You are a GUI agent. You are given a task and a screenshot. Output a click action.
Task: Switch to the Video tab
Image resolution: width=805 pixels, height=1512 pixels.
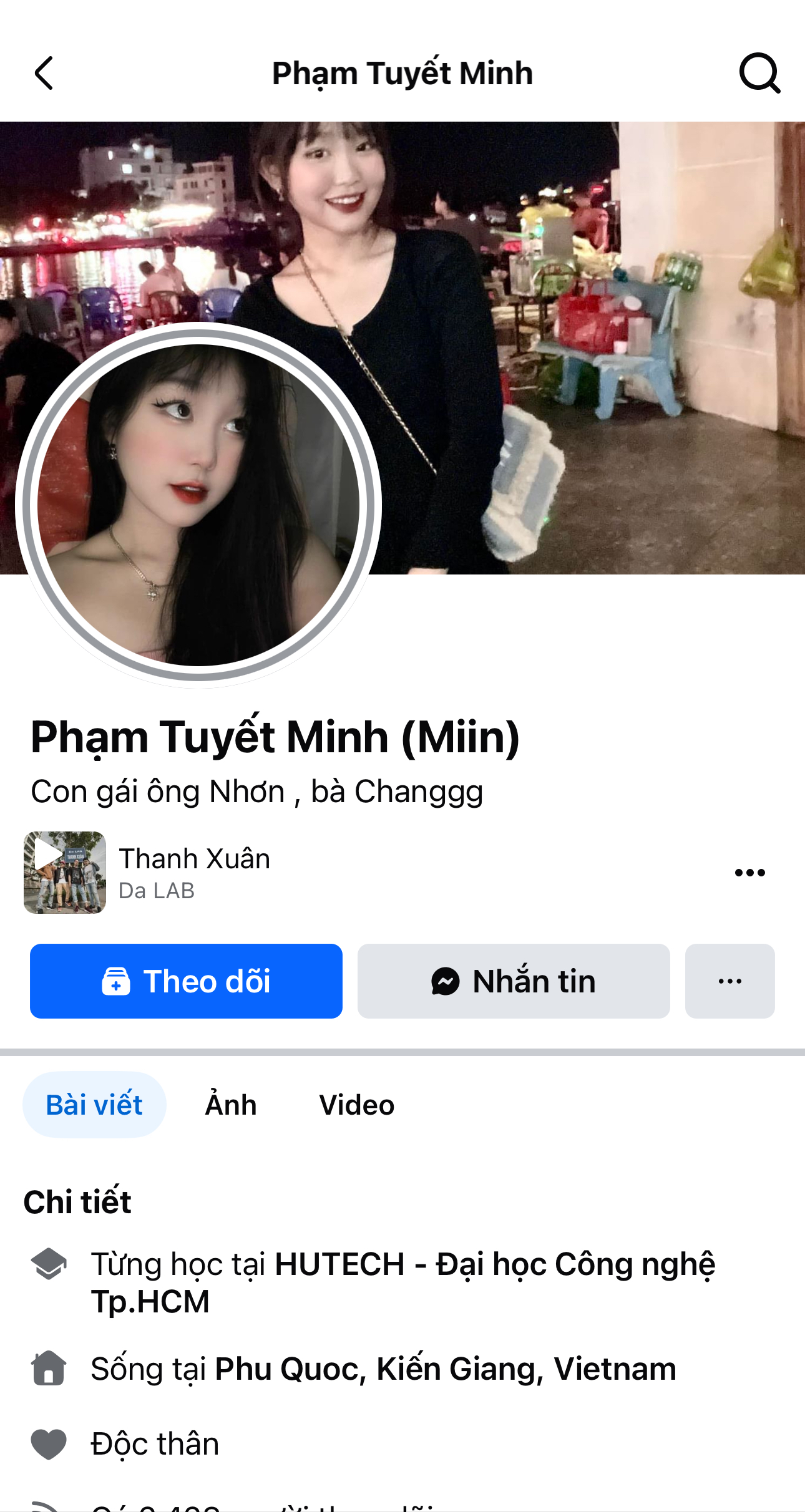click(356, 1105)
